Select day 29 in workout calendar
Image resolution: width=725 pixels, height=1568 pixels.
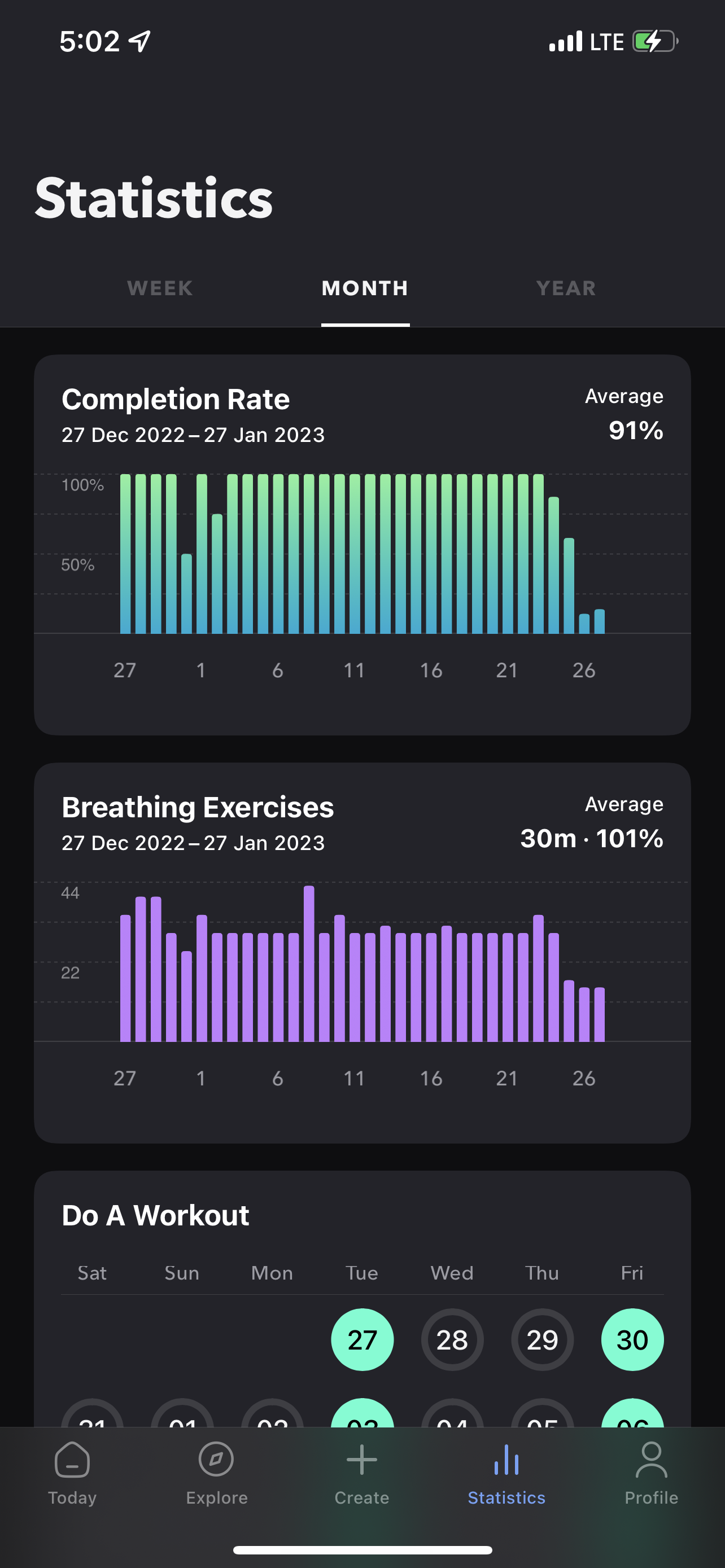click(x=541, y=1340)
